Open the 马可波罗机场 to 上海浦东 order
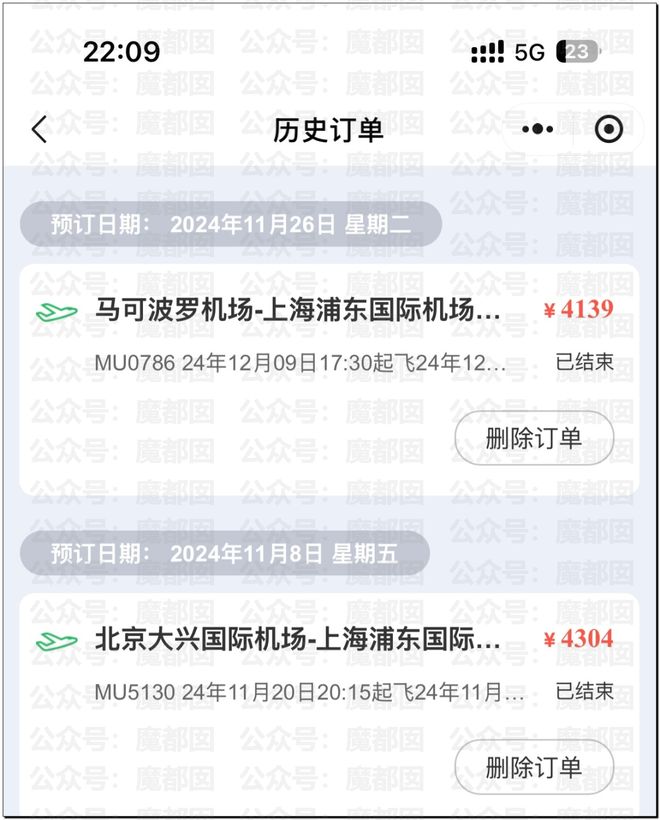Image resolution: width=660 pixels, height=820 pixels. [298, 311]
